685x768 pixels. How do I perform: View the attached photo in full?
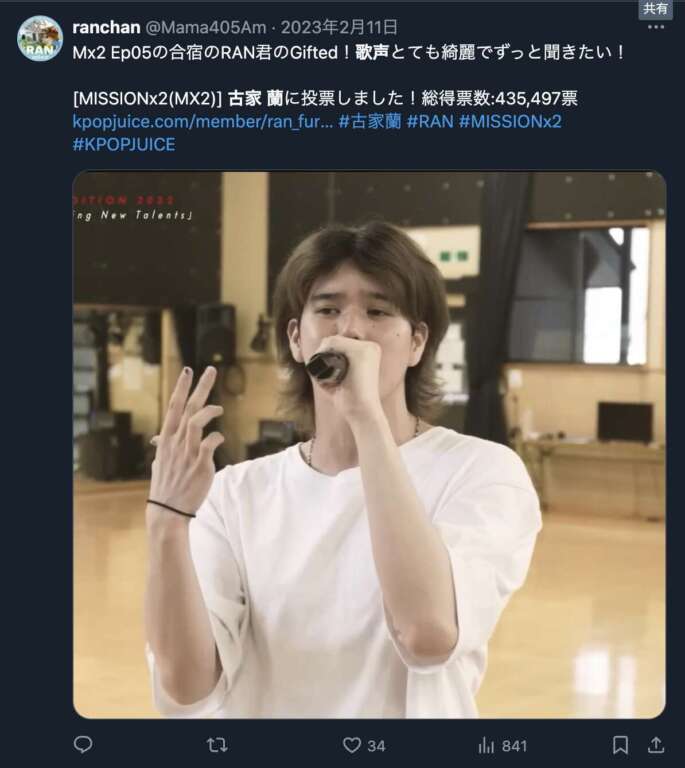click(369, 444)
